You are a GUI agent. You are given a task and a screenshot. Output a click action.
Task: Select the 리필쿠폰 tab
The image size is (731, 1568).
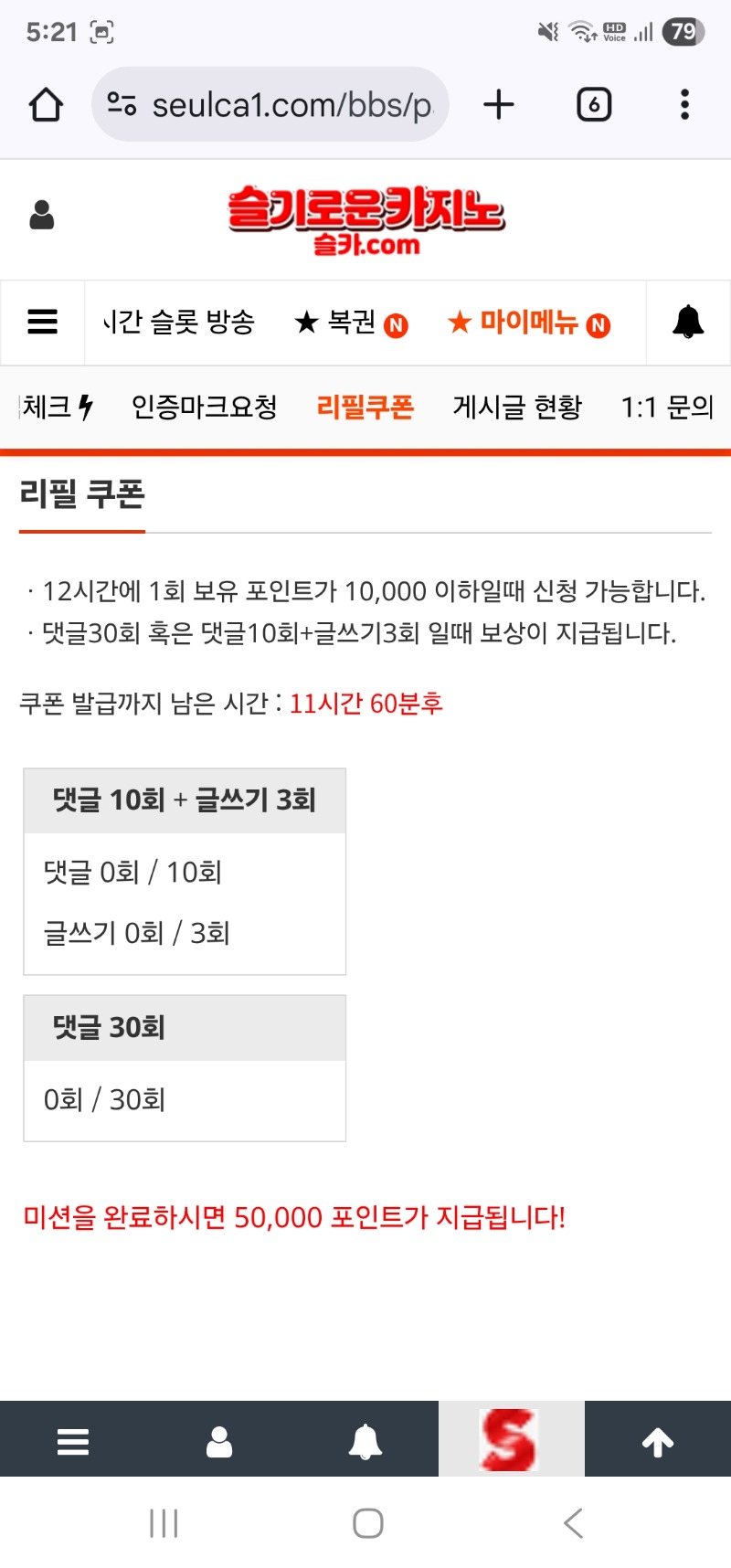tap(365, 407)
